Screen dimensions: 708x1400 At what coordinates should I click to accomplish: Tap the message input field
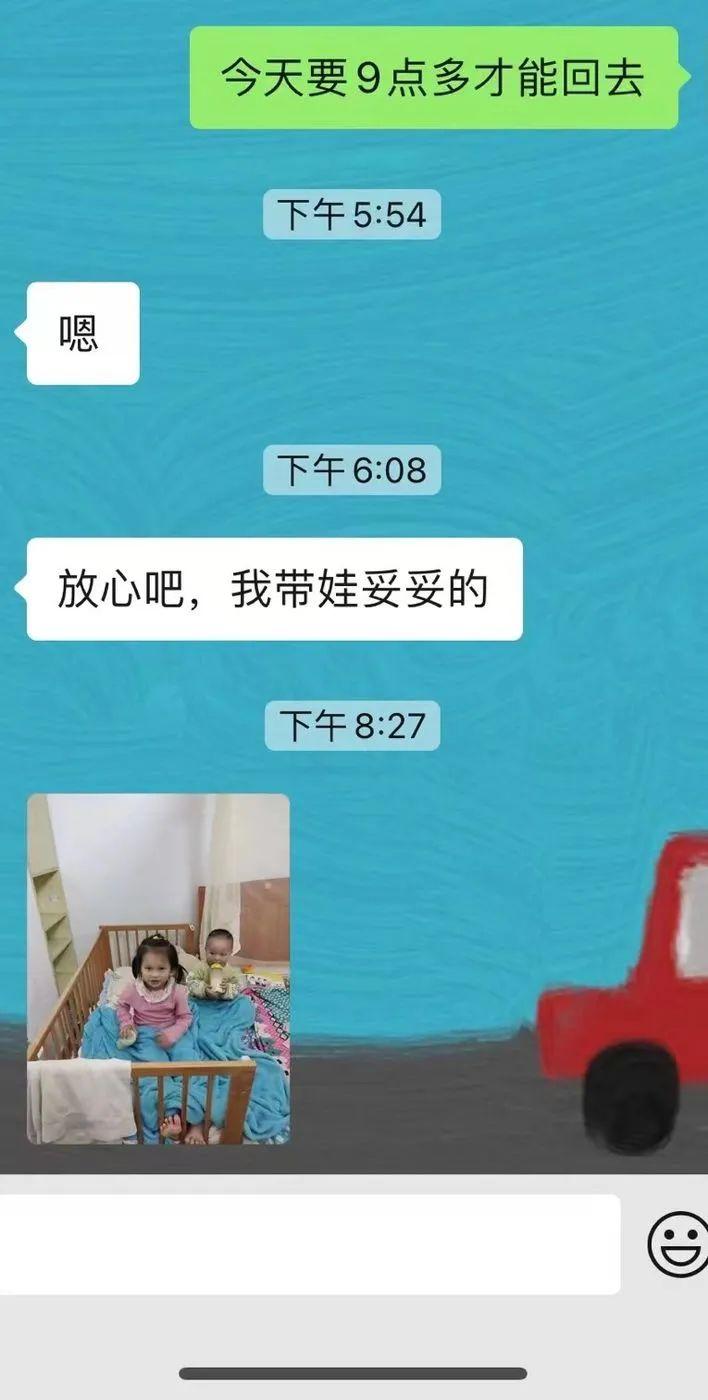pos(308,1244)
